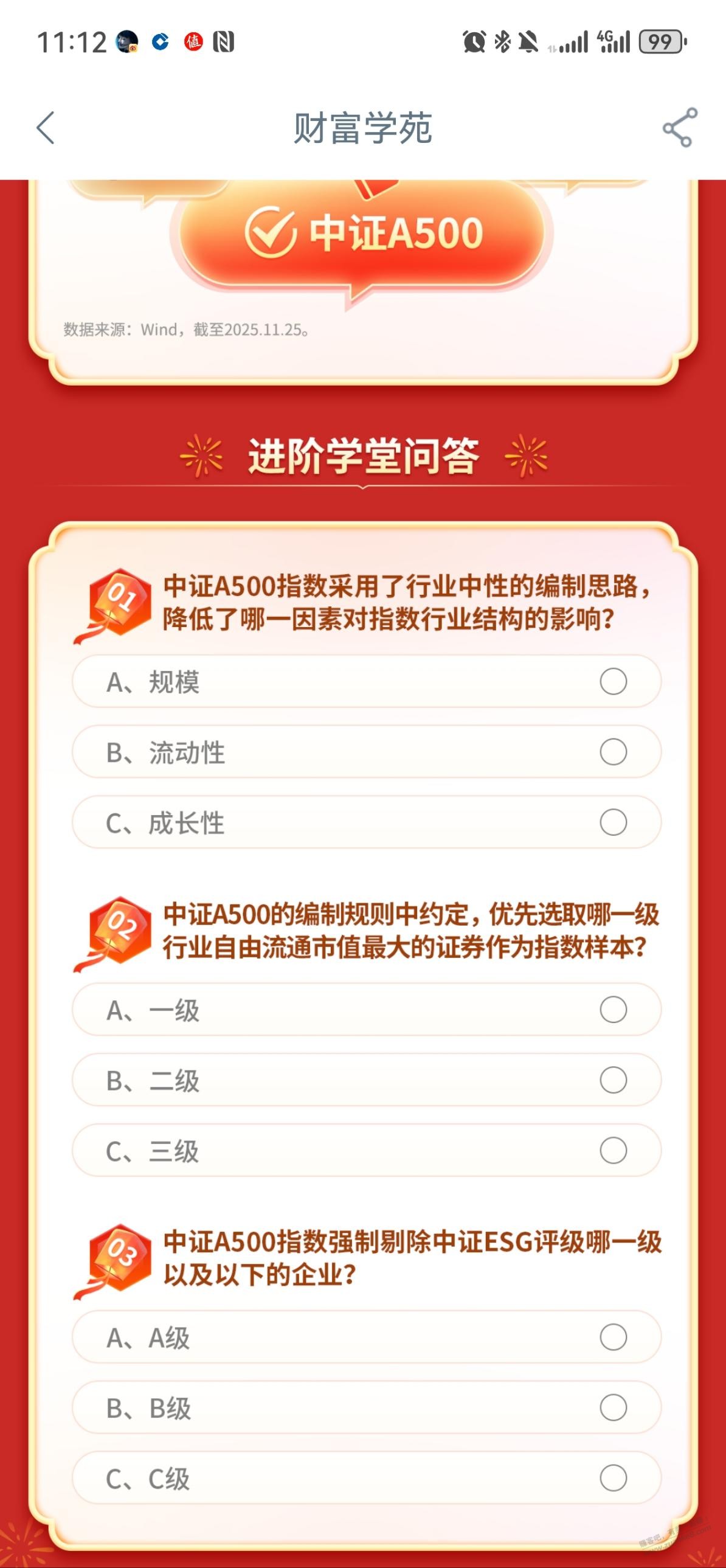Select A、A级 for question 03
Image resolution: width=726 pixels, height=1568 pixels.
coord(612,1337)
